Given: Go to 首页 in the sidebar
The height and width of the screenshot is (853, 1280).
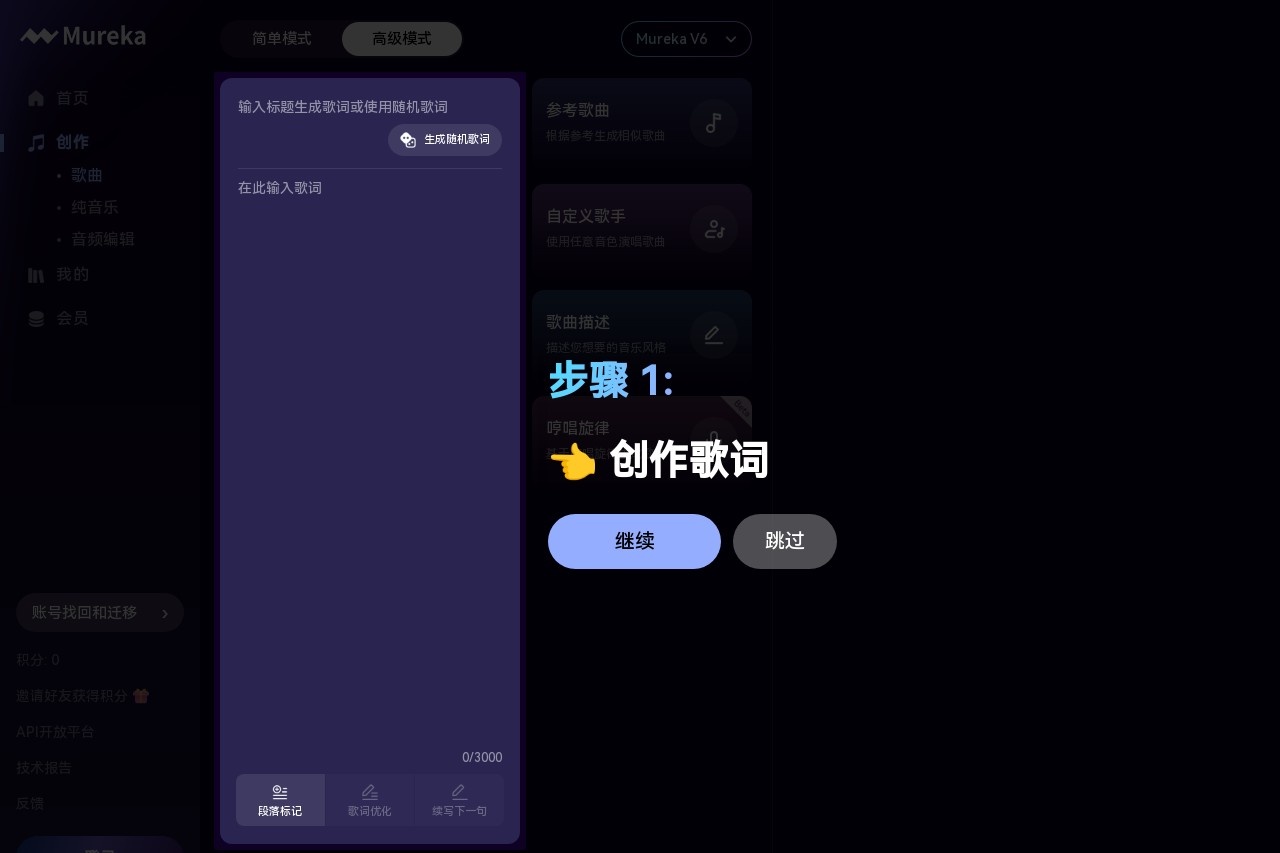Looking at the screenshot, I should click(72, 98).
